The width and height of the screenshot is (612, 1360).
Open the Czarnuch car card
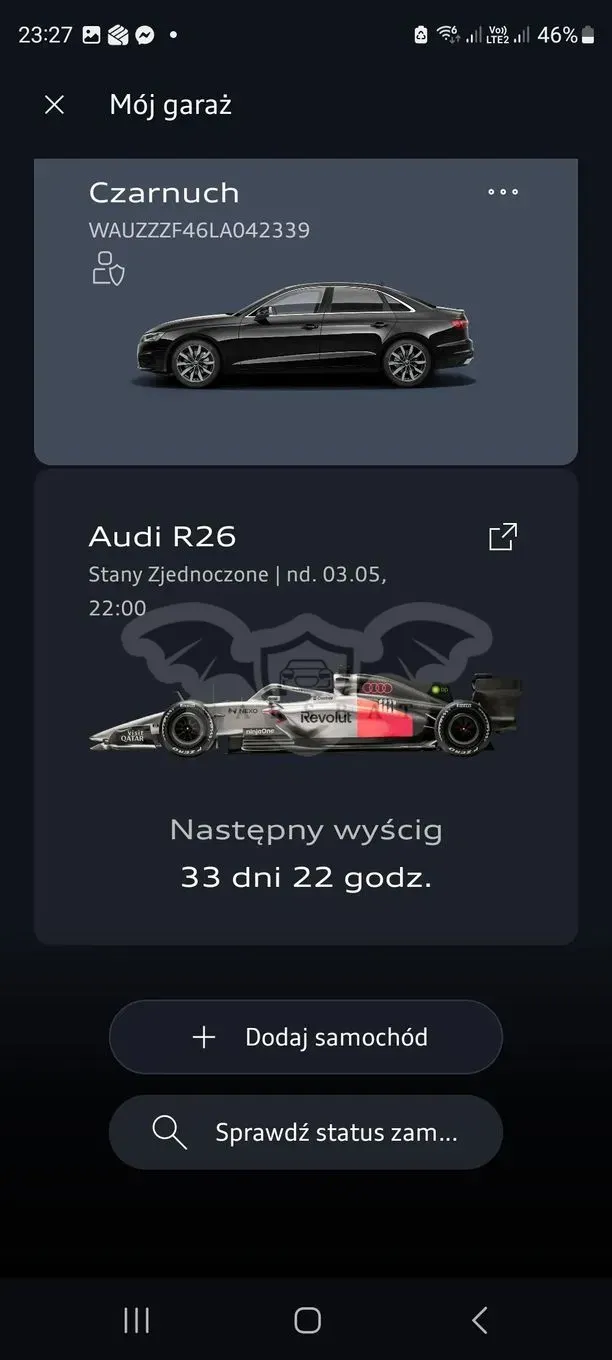point(306,311)
